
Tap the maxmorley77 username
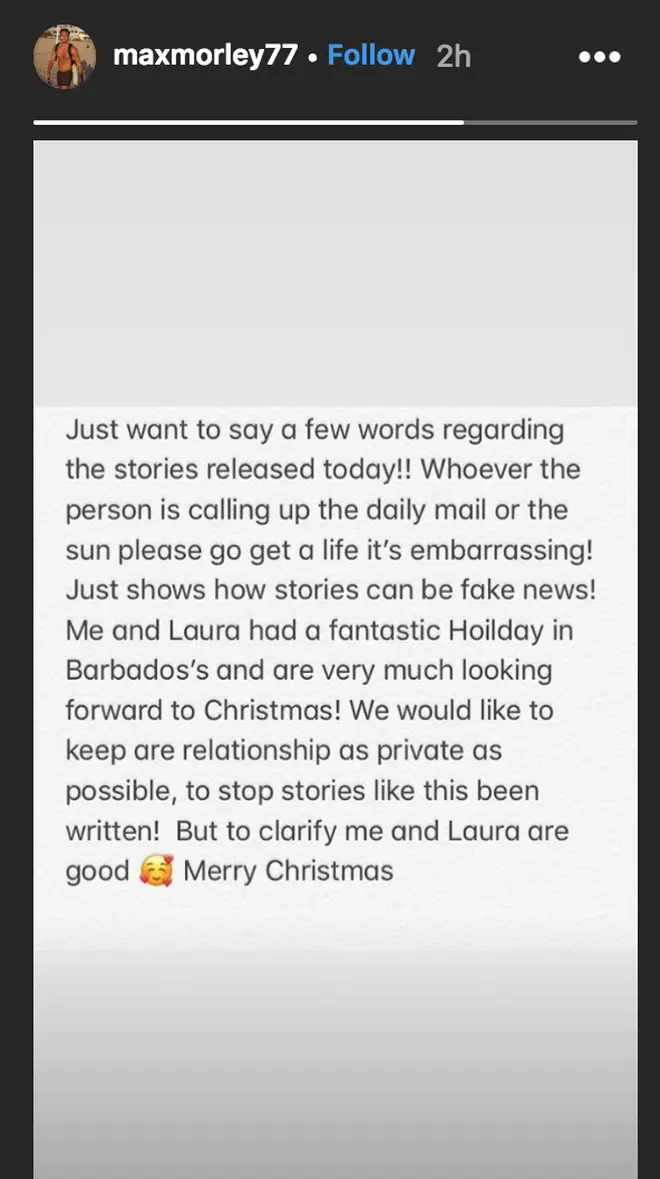point(205,56)
